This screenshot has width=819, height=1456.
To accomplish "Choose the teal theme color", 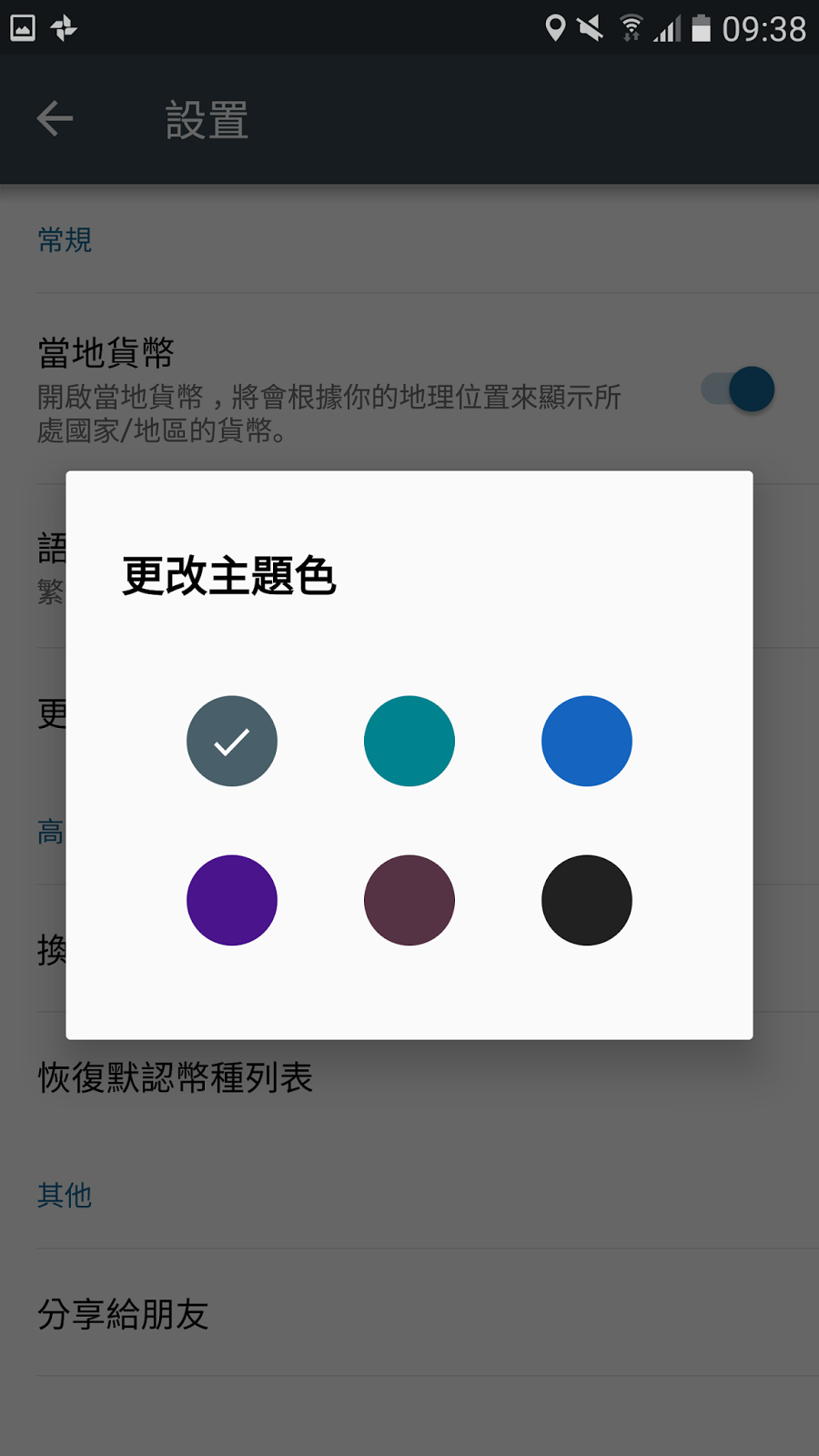I will [x=409, y=741].
